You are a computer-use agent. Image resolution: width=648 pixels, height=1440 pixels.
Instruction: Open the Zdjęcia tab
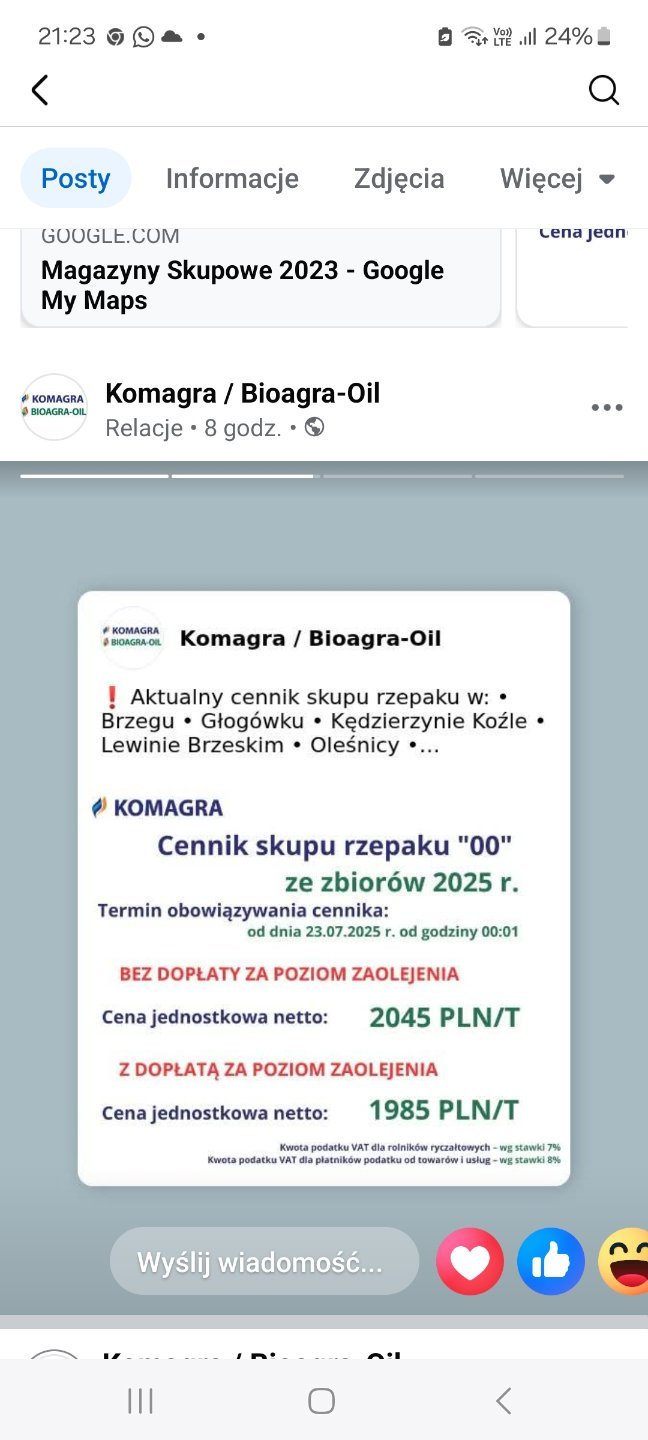pos(399,179)
